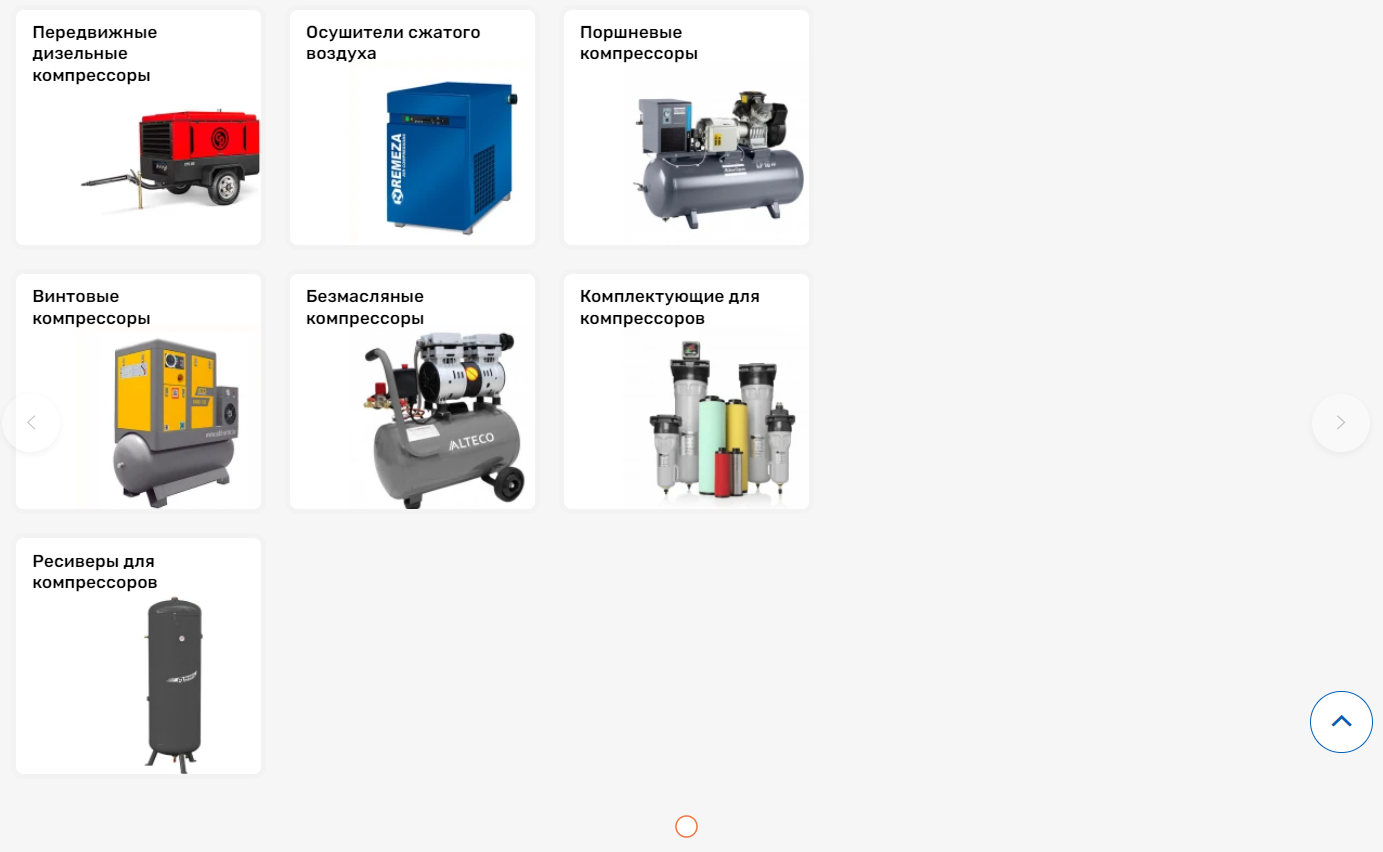Open Поршневые компрессоры category
1383x852 pixels.
[x=686, y=128]
